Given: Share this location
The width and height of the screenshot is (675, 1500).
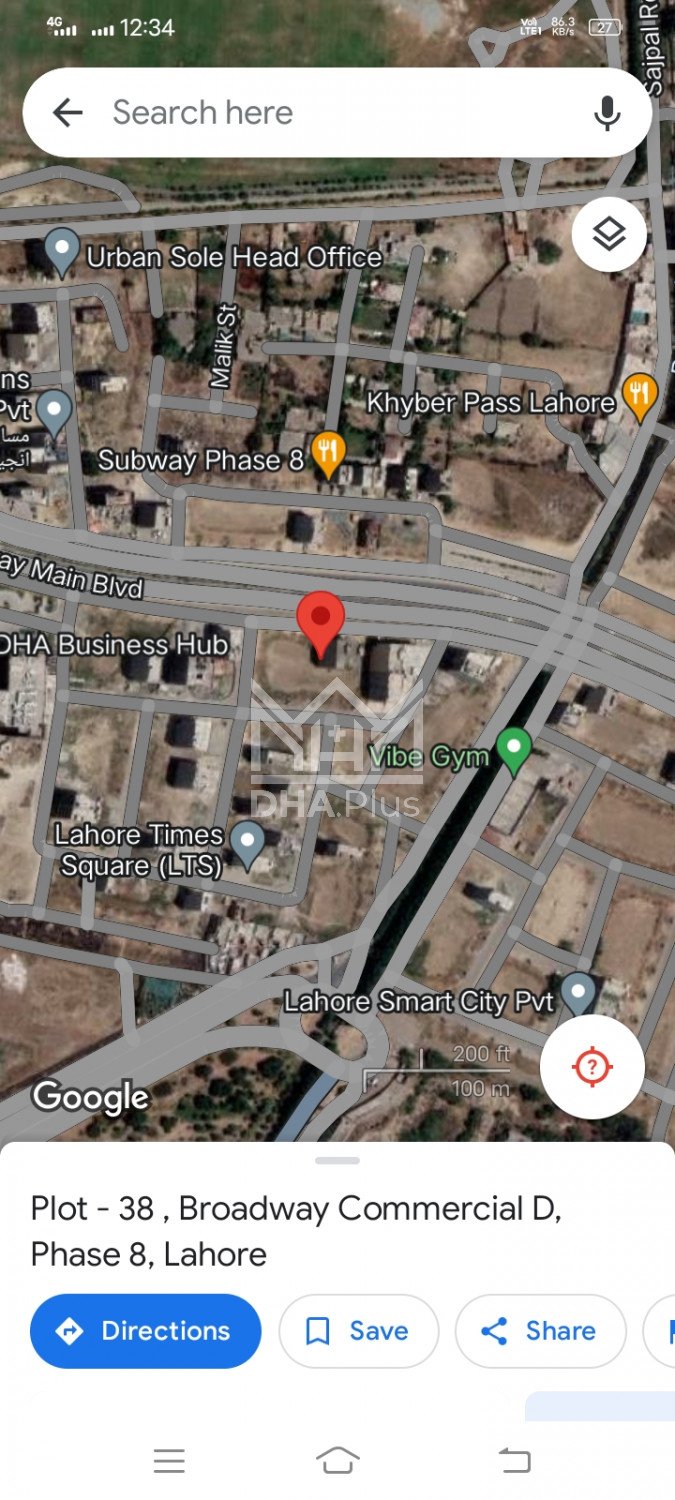Looking at the screenshot, I should coord(540,1331).
